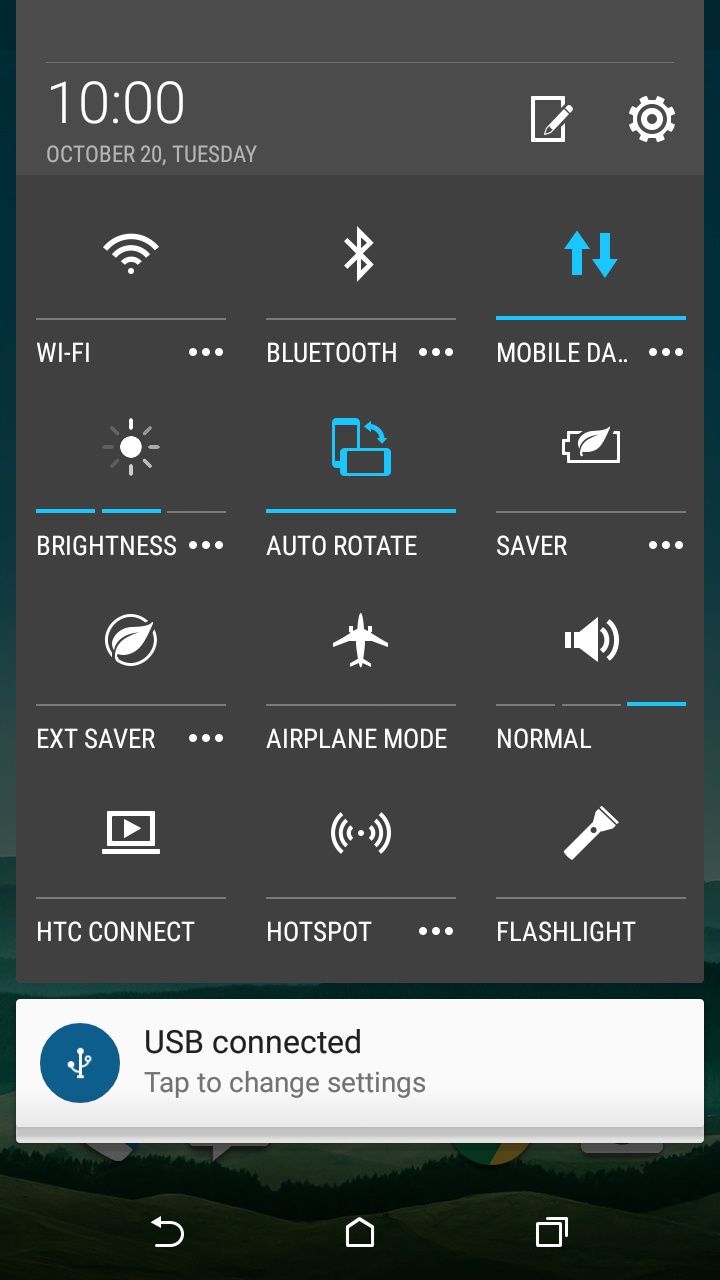This screenshot has width=720, height=1280.
Task: Enable the Hotspot tile
Action: 361,832
